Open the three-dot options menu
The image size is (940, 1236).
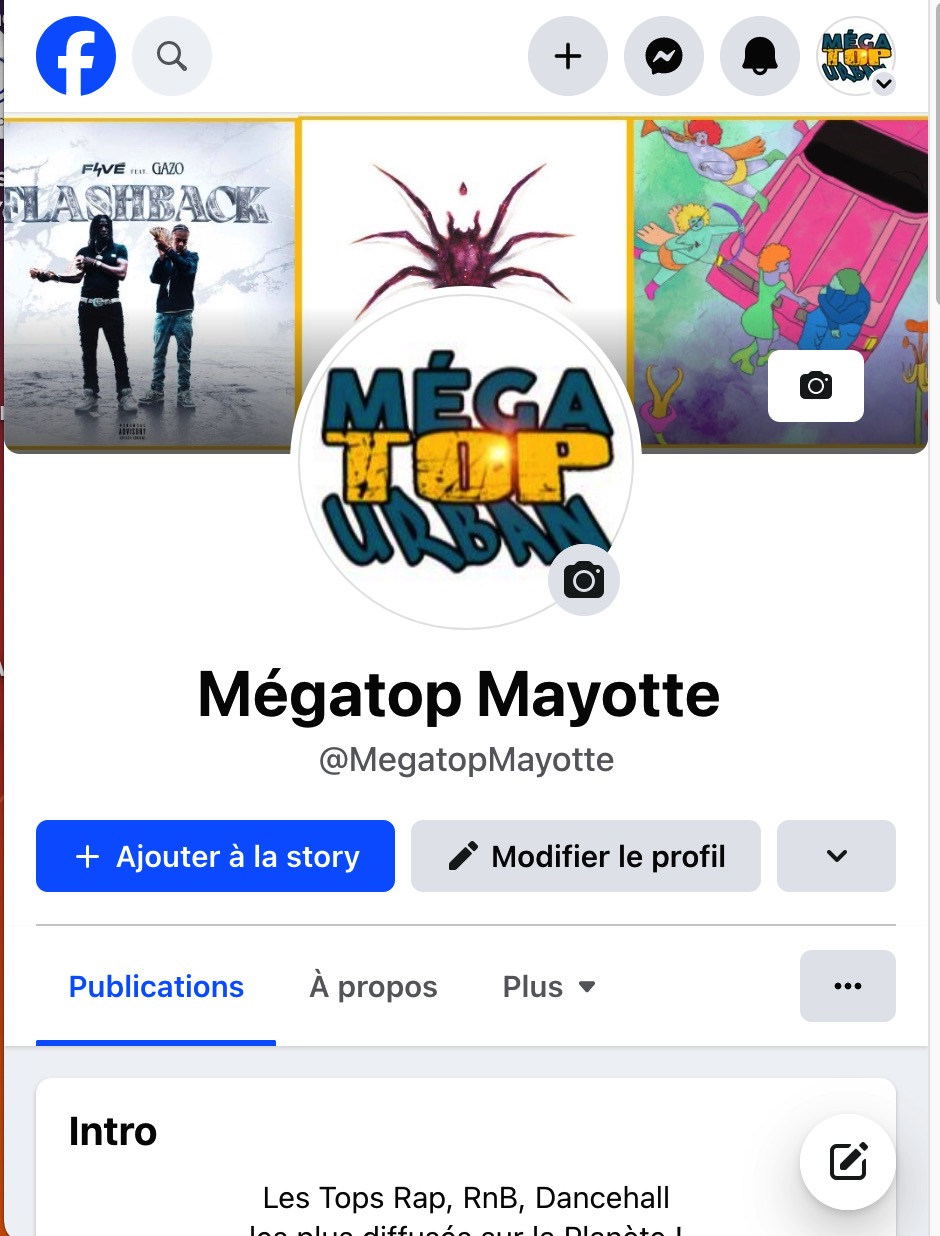848,986
